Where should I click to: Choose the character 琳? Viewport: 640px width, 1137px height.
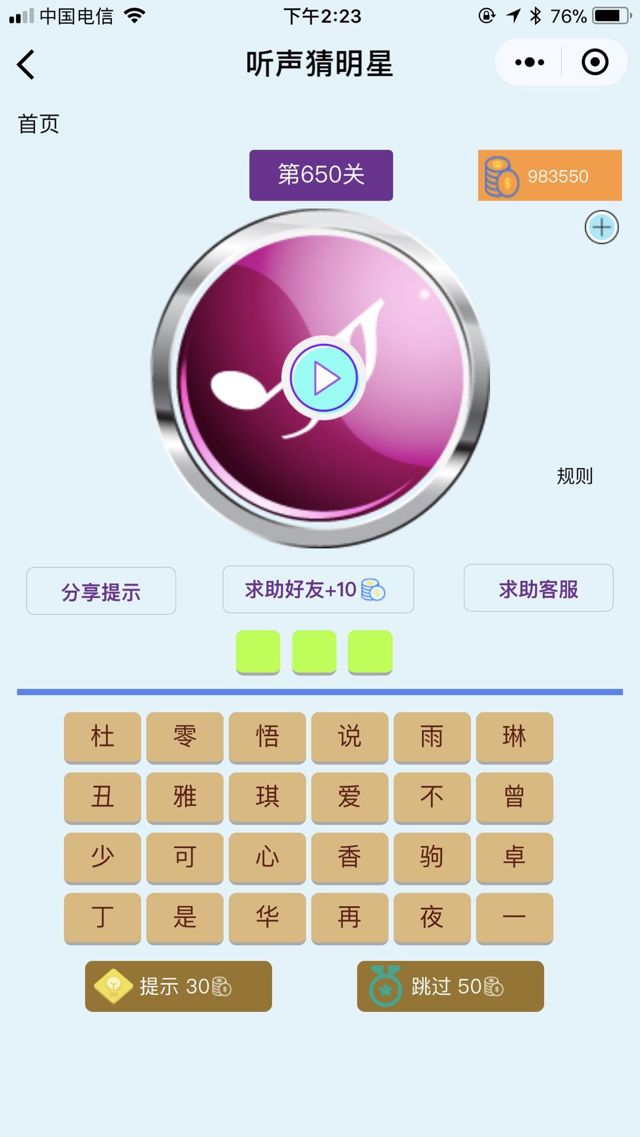coord(514,737)
